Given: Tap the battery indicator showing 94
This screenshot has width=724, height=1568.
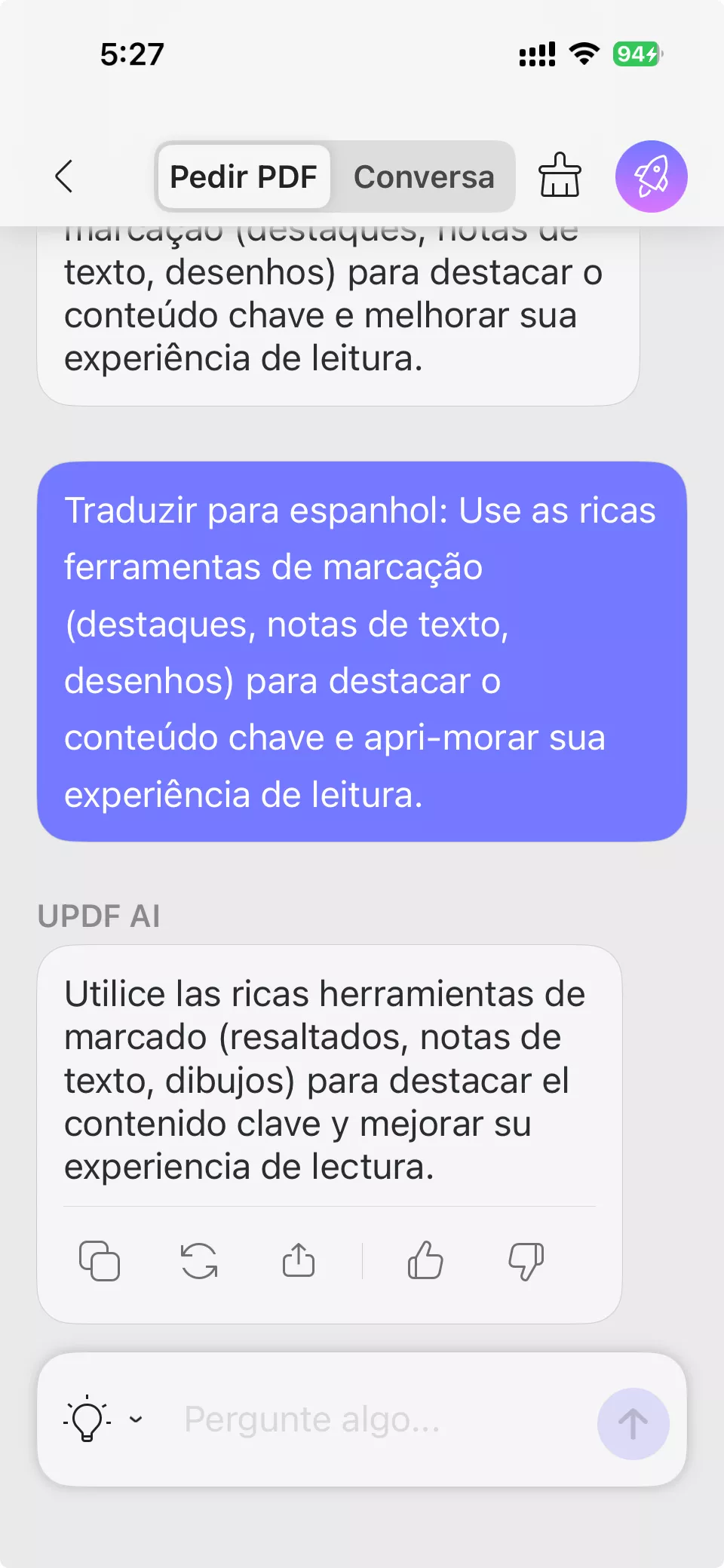Looking at the screenshot, I should click(636, 53).
